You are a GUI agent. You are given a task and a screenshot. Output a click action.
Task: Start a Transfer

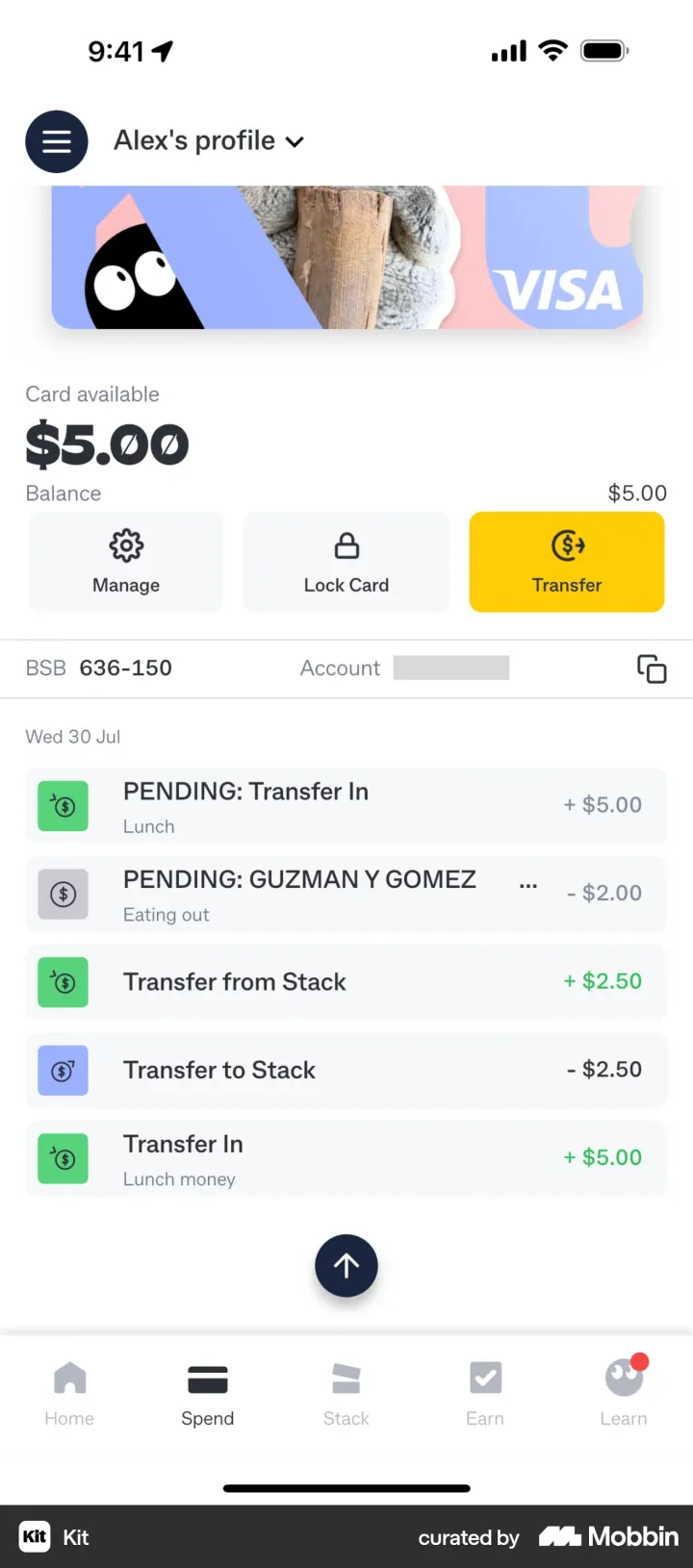(567, 562)
